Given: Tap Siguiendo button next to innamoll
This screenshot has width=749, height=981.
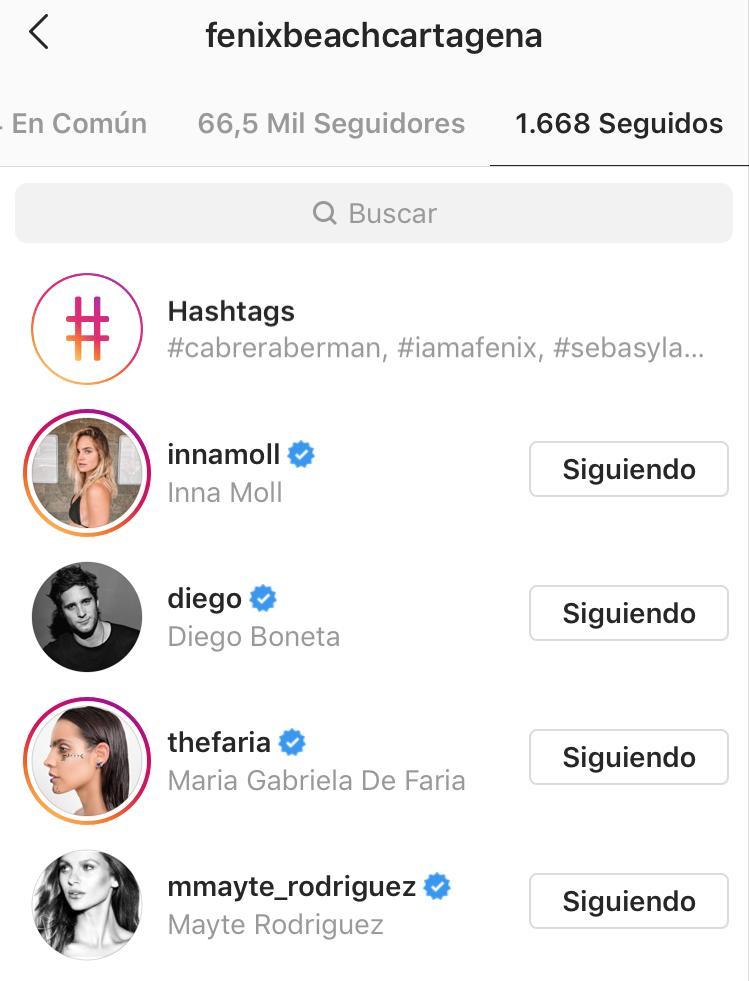Looking at the screenshot, I should pyautogui.click(x=628, y=469).
